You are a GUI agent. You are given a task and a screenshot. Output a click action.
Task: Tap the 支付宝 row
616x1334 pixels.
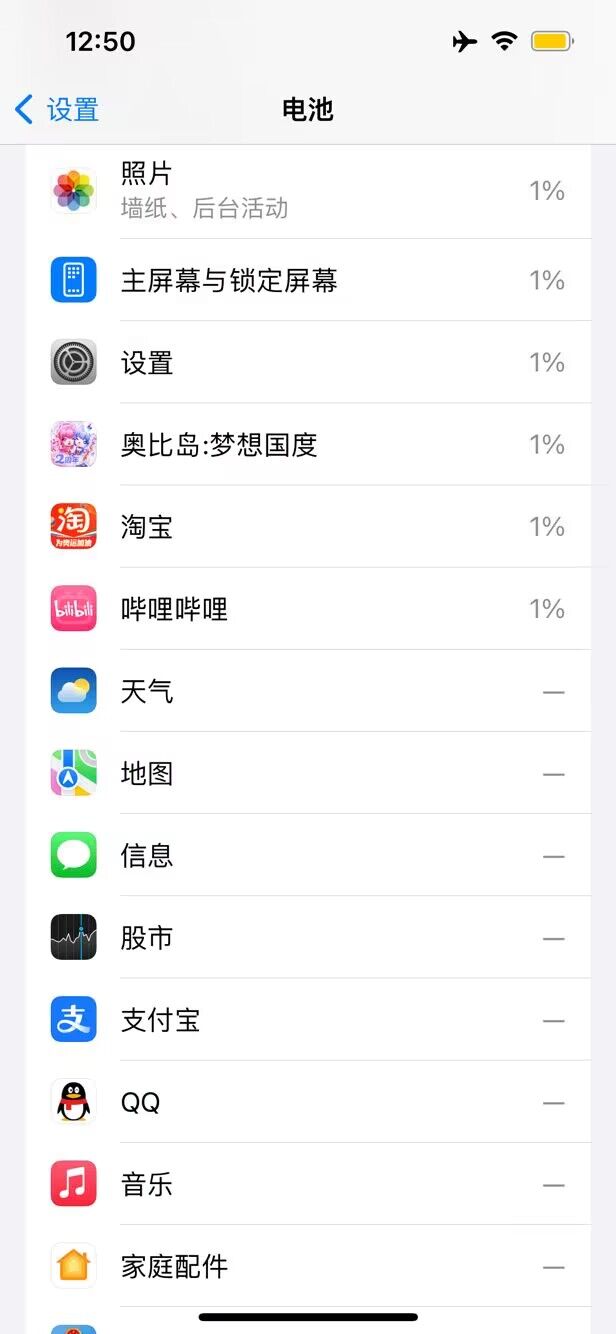308,1020
